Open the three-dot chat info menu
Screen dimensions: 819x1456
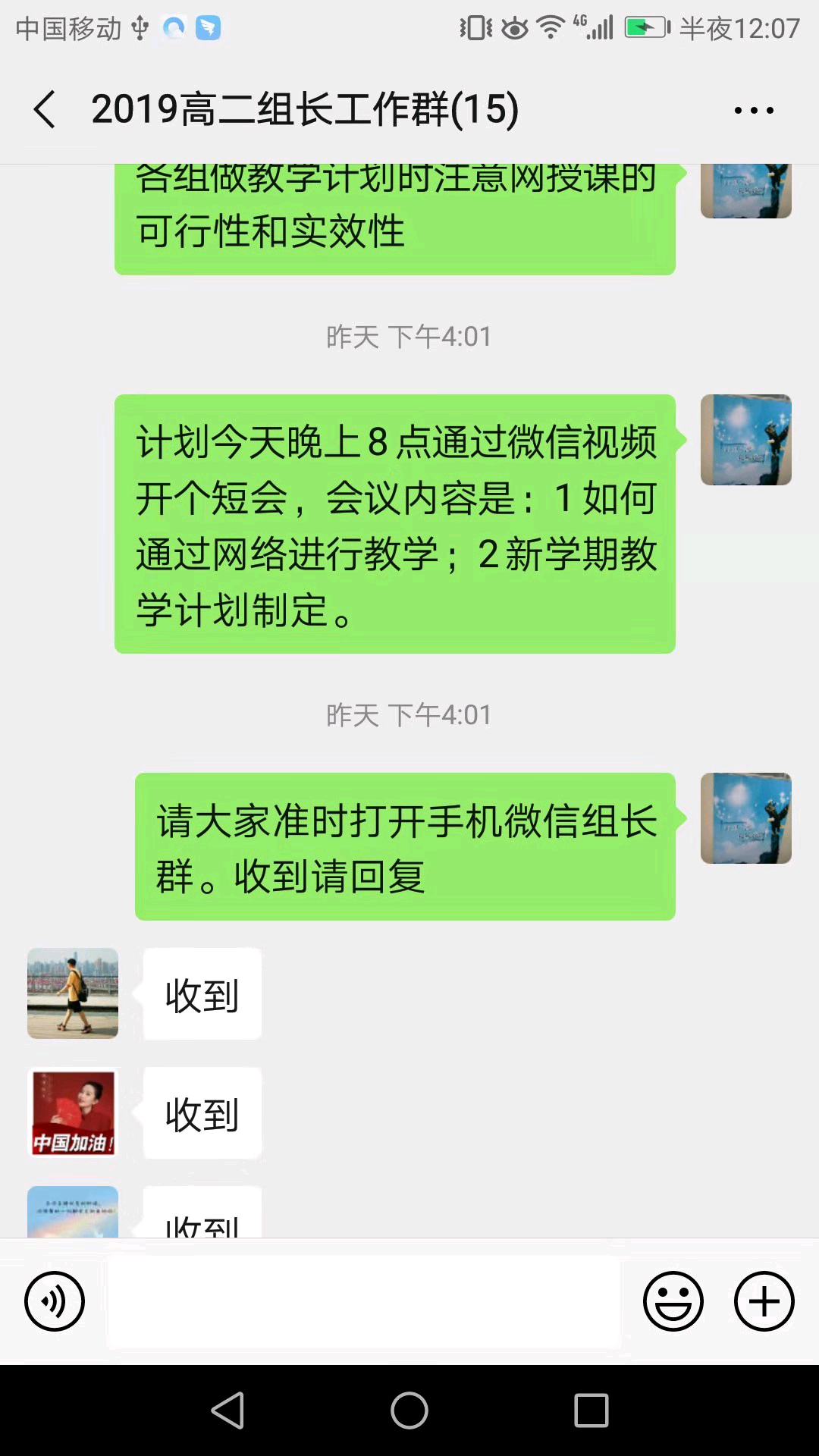(754, 111)
